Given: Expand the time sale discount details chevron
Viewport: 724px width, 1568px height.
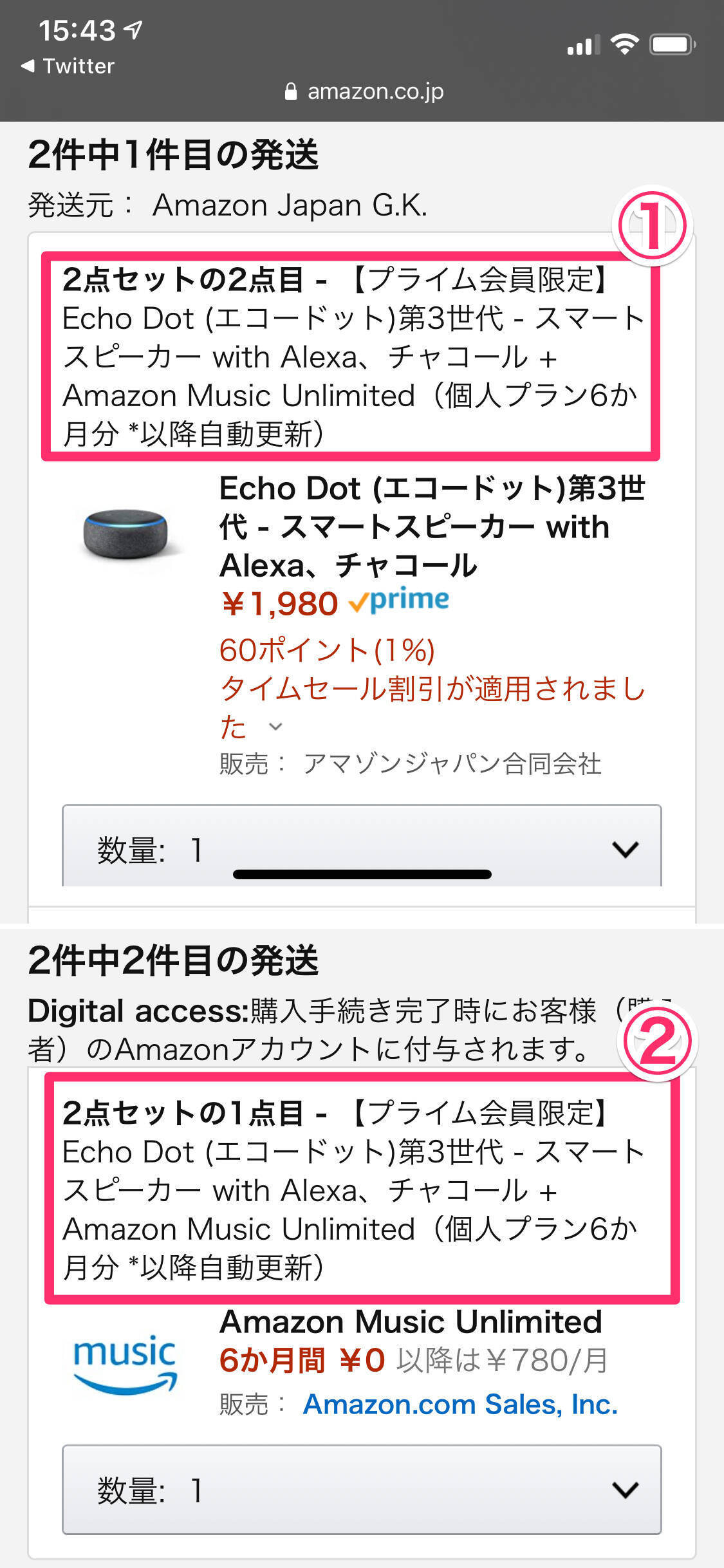Looking at the screenshot, I should [x=275, y=727].
